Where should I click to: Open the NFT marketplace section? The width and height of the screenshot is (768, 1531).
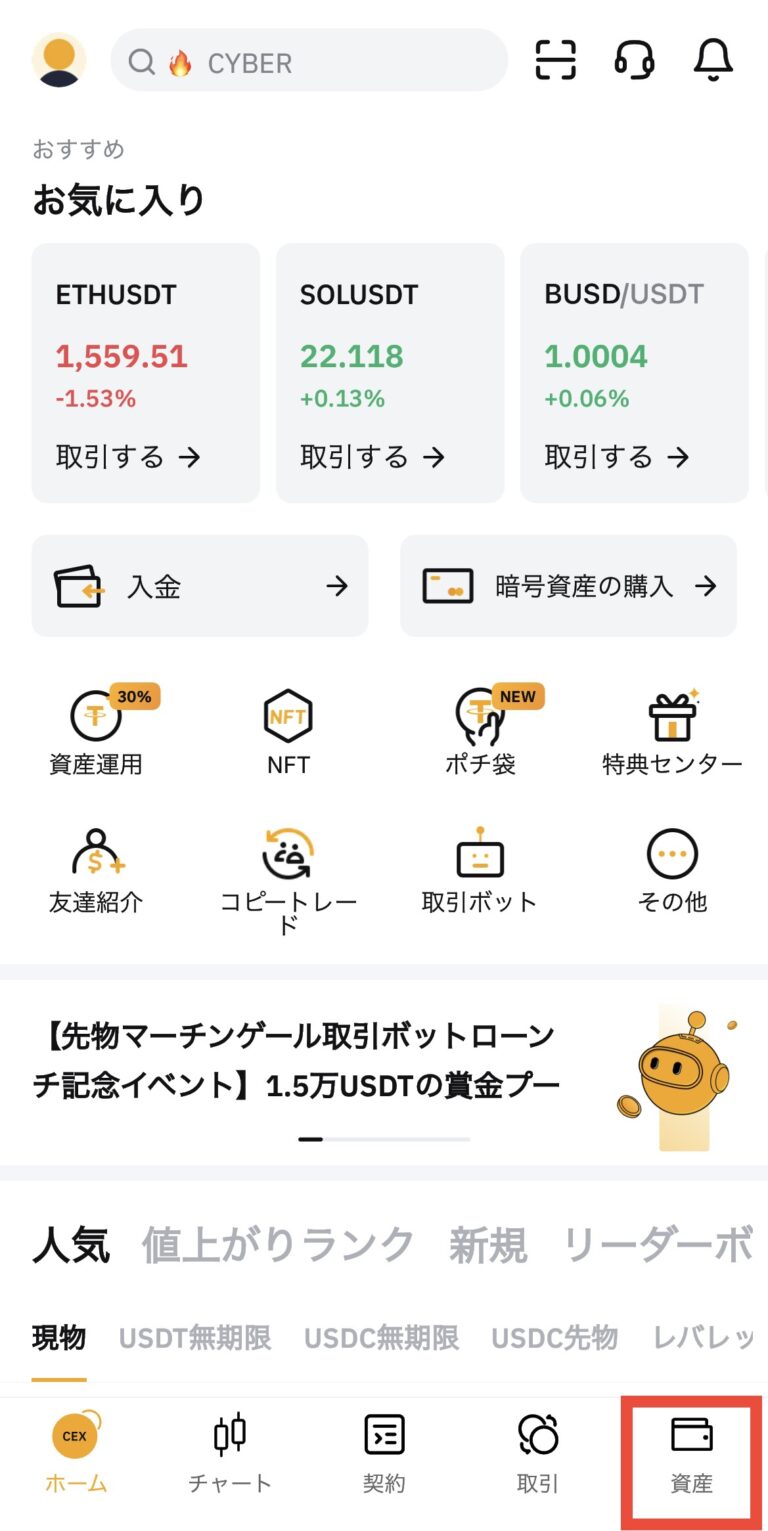click(x=288, y=731)
